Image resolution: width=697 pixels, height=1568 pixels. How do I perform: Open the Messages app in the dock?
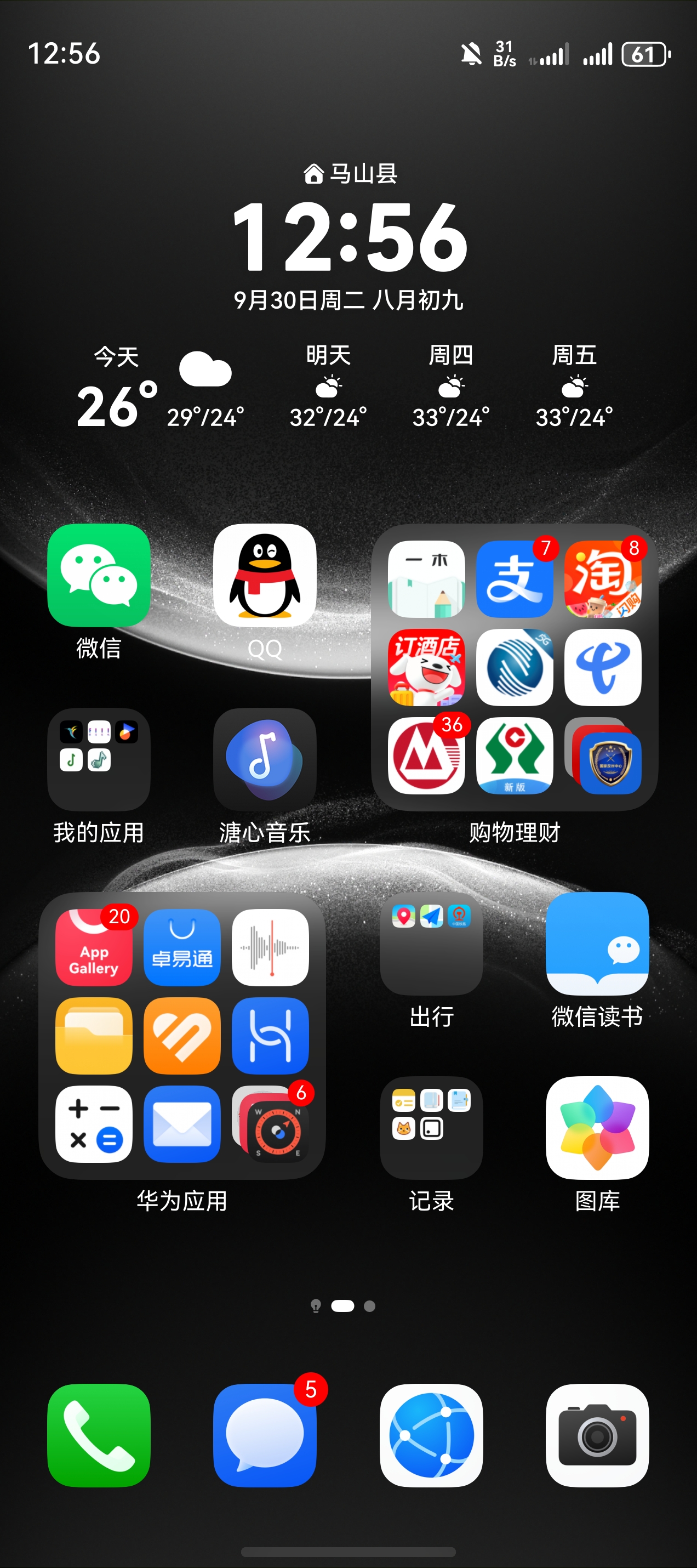coord(265,1435)
